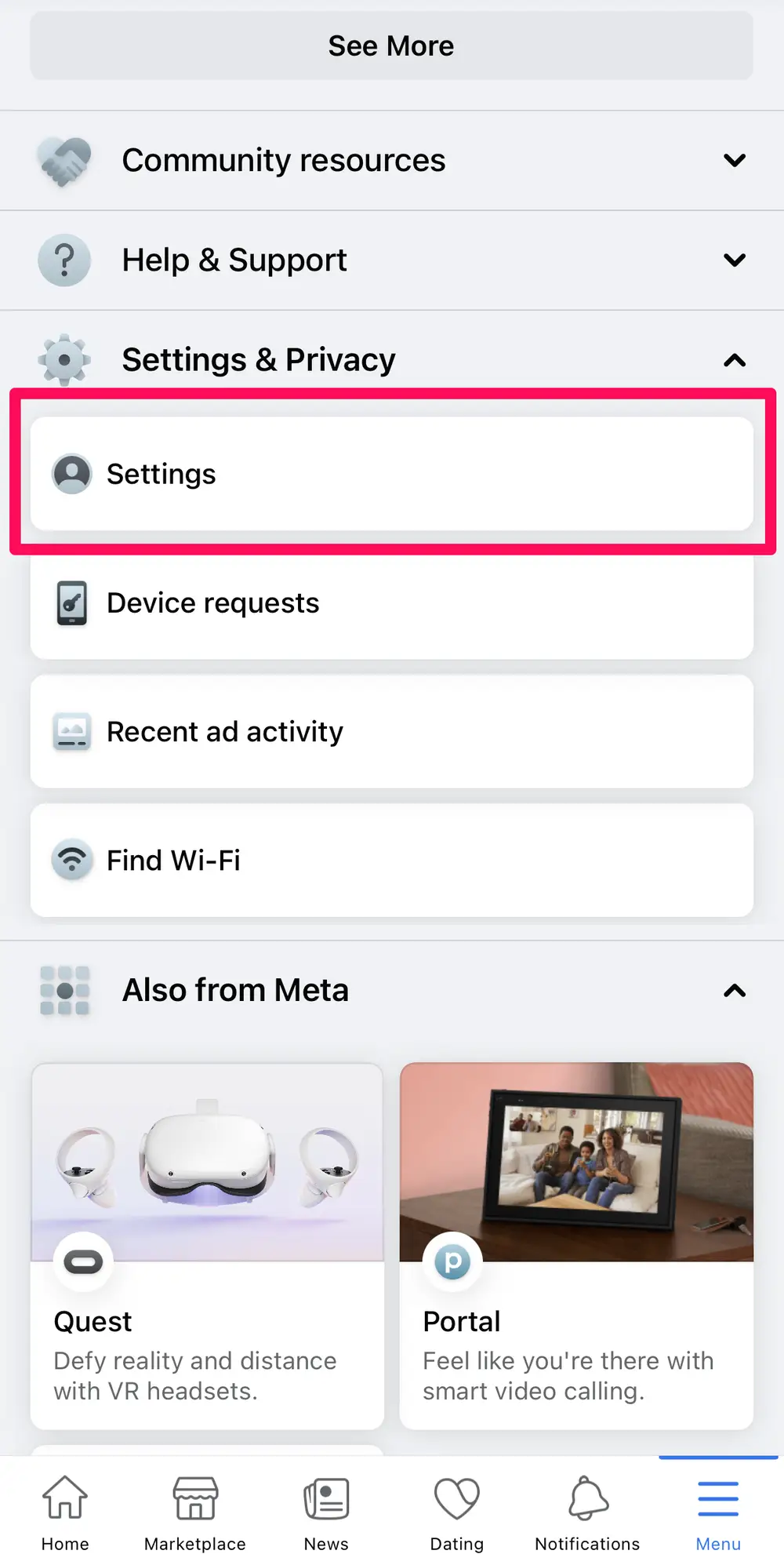
Task: Collapse the Settings & Privacy section
Action: [x=392, y=359]
